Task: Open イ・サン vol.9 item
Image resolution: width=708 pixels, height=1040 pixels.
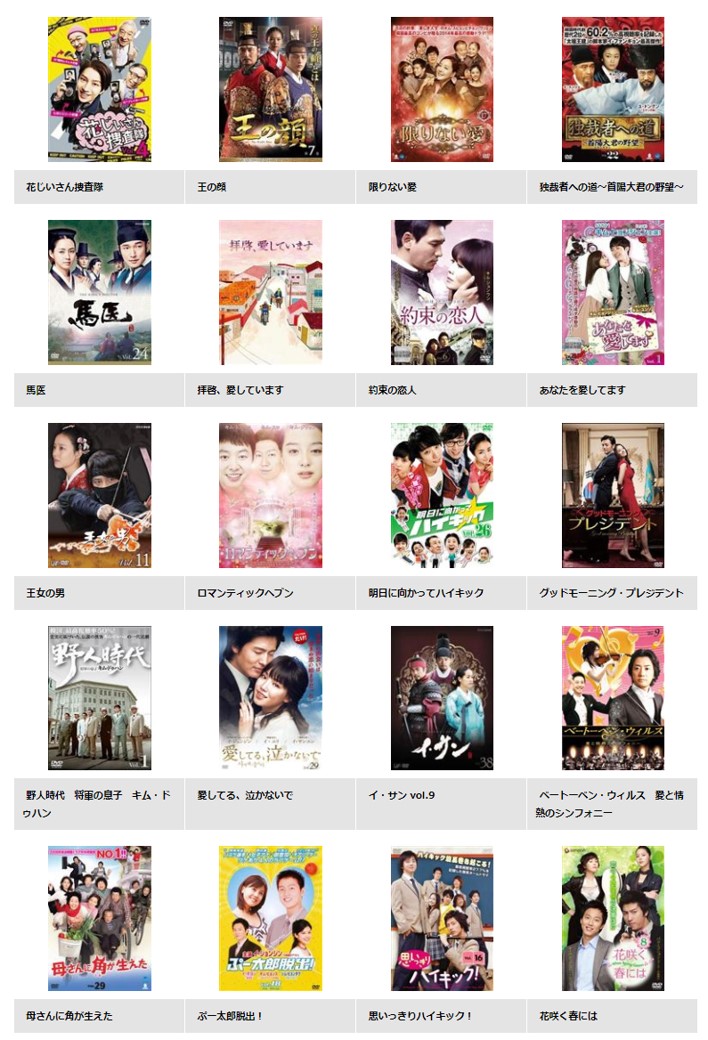Action: click(x=441, y=698)
